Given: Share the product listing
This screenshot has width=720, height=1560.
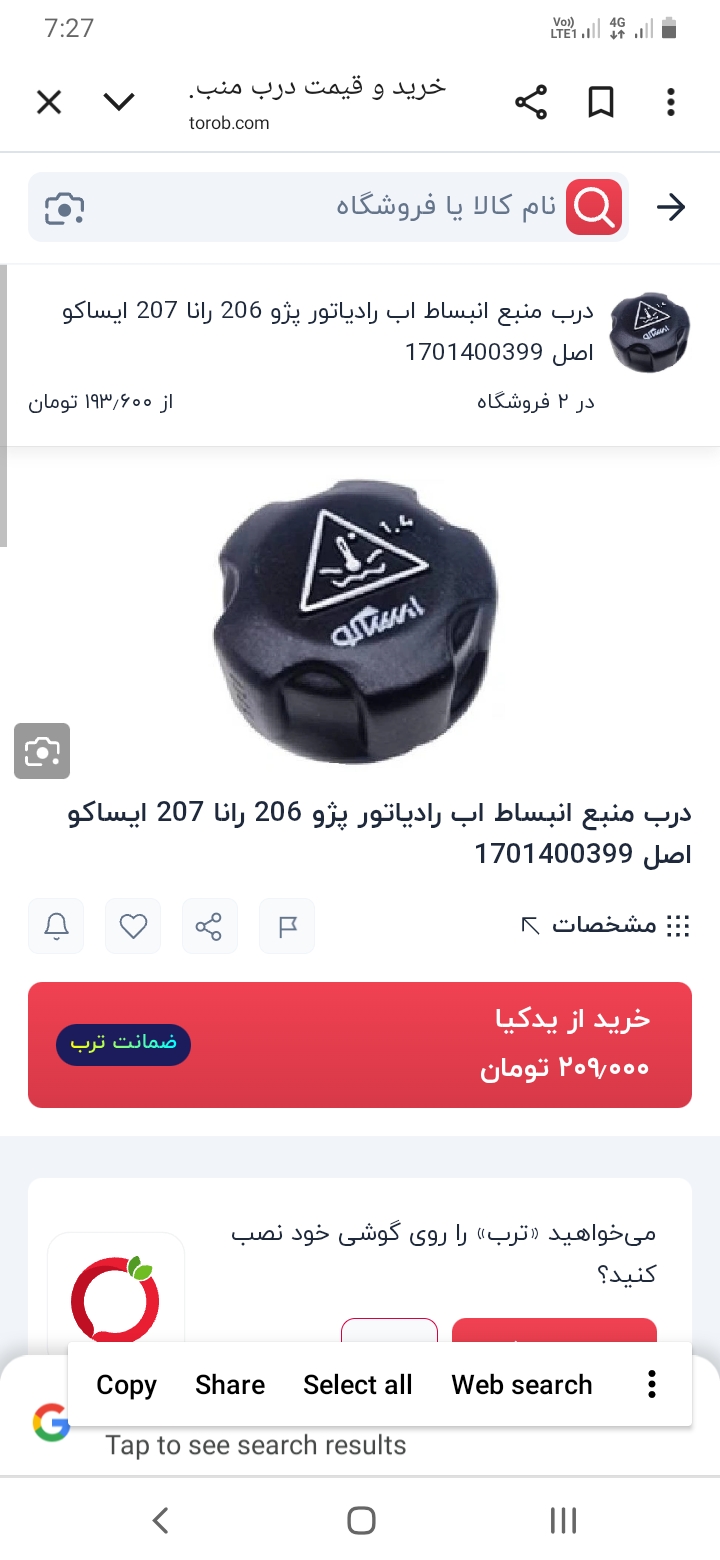Looking at the screenshot, I should coord(210,926).
